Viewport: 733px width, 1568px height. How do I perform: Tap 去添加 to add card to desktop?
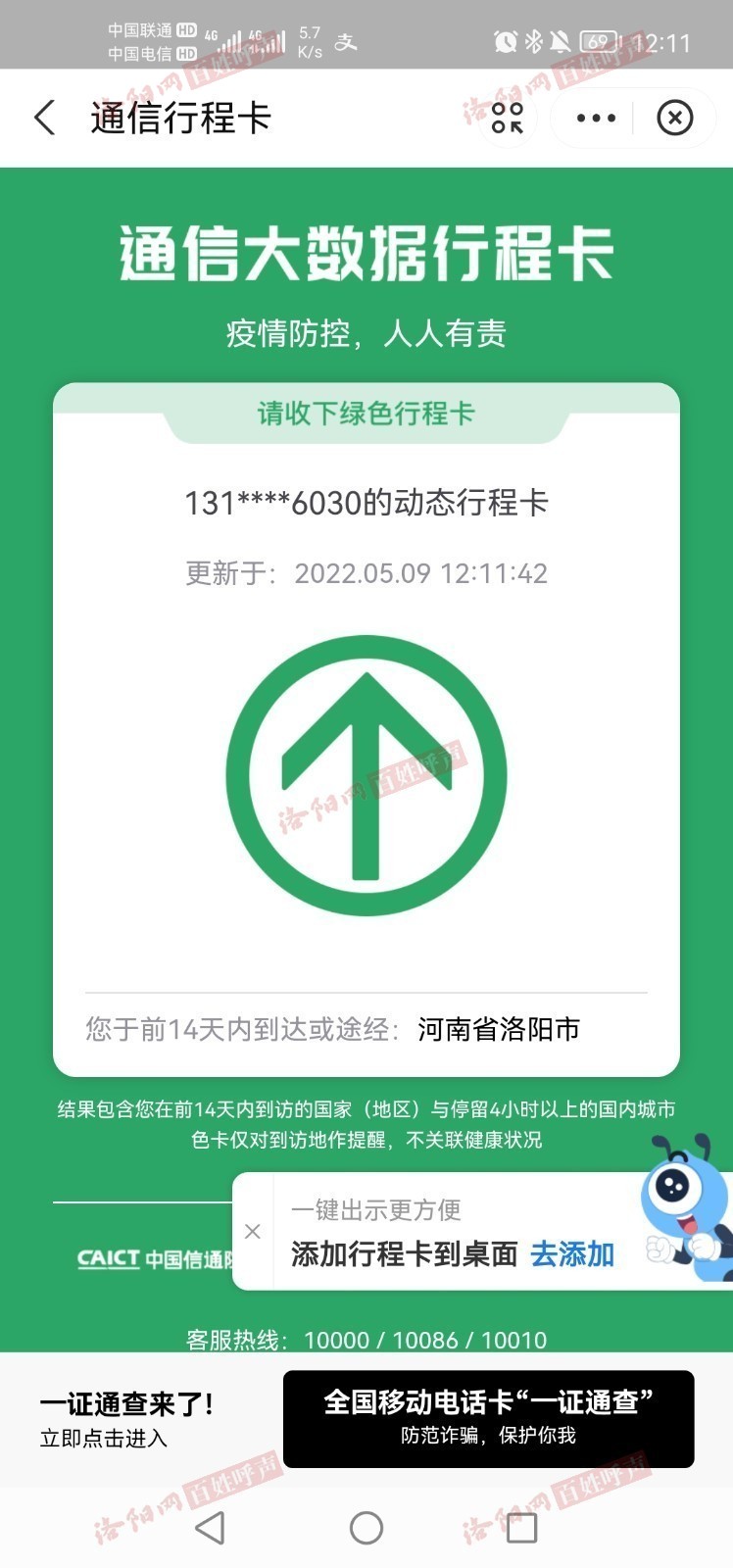572,1253
